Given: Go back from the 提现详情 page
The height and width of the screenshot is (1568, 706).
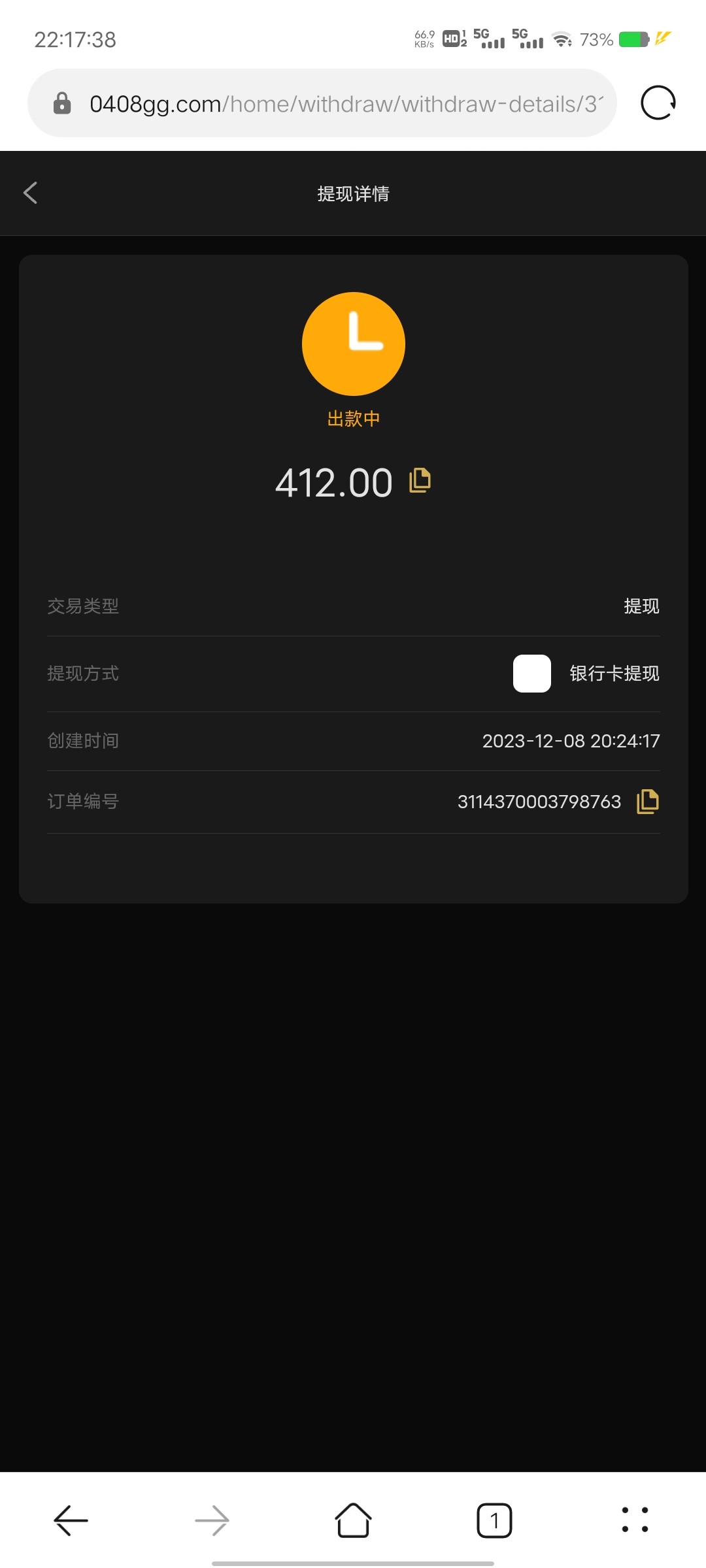Looking at the screenshot, I should (30, 193).
